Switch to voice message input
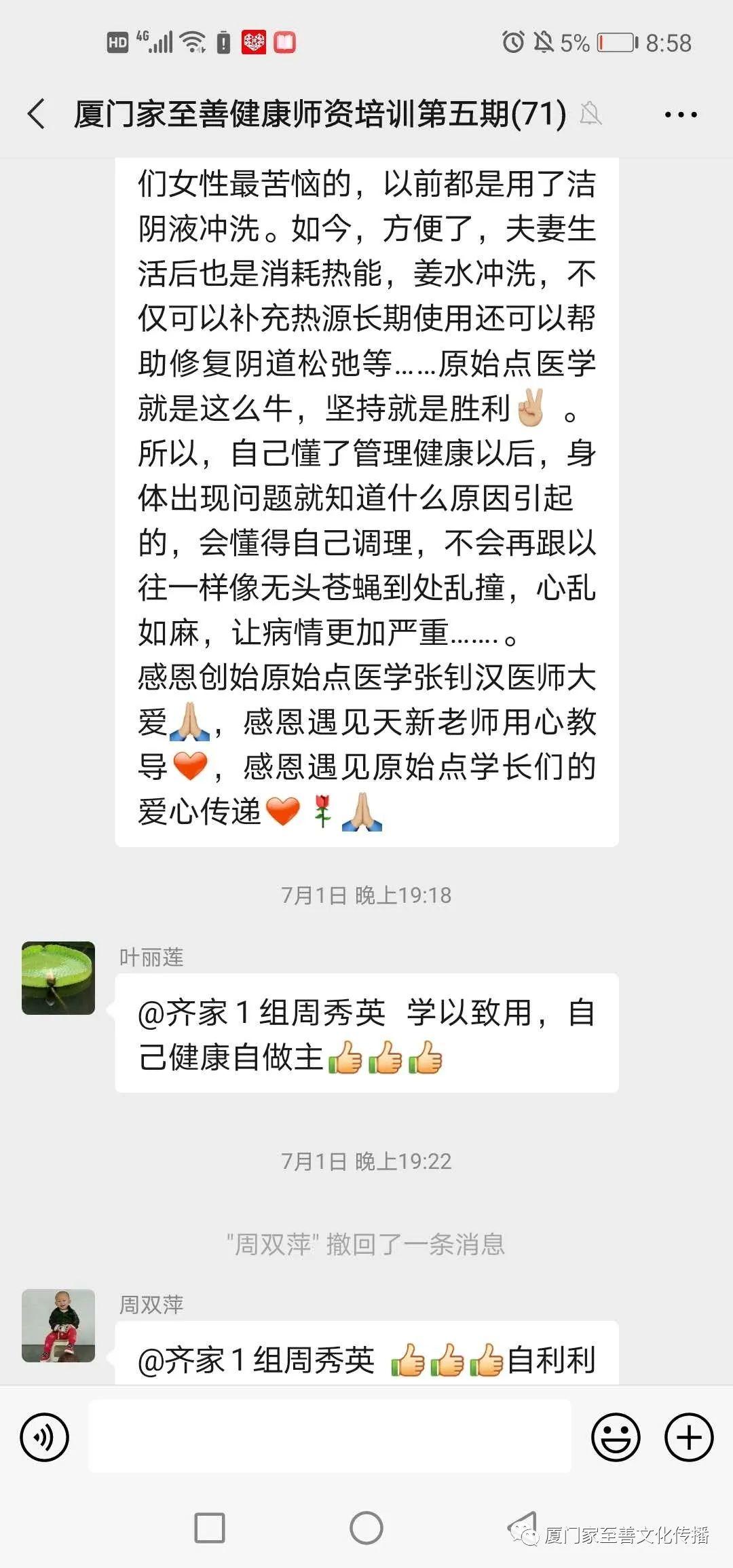 45,1436
